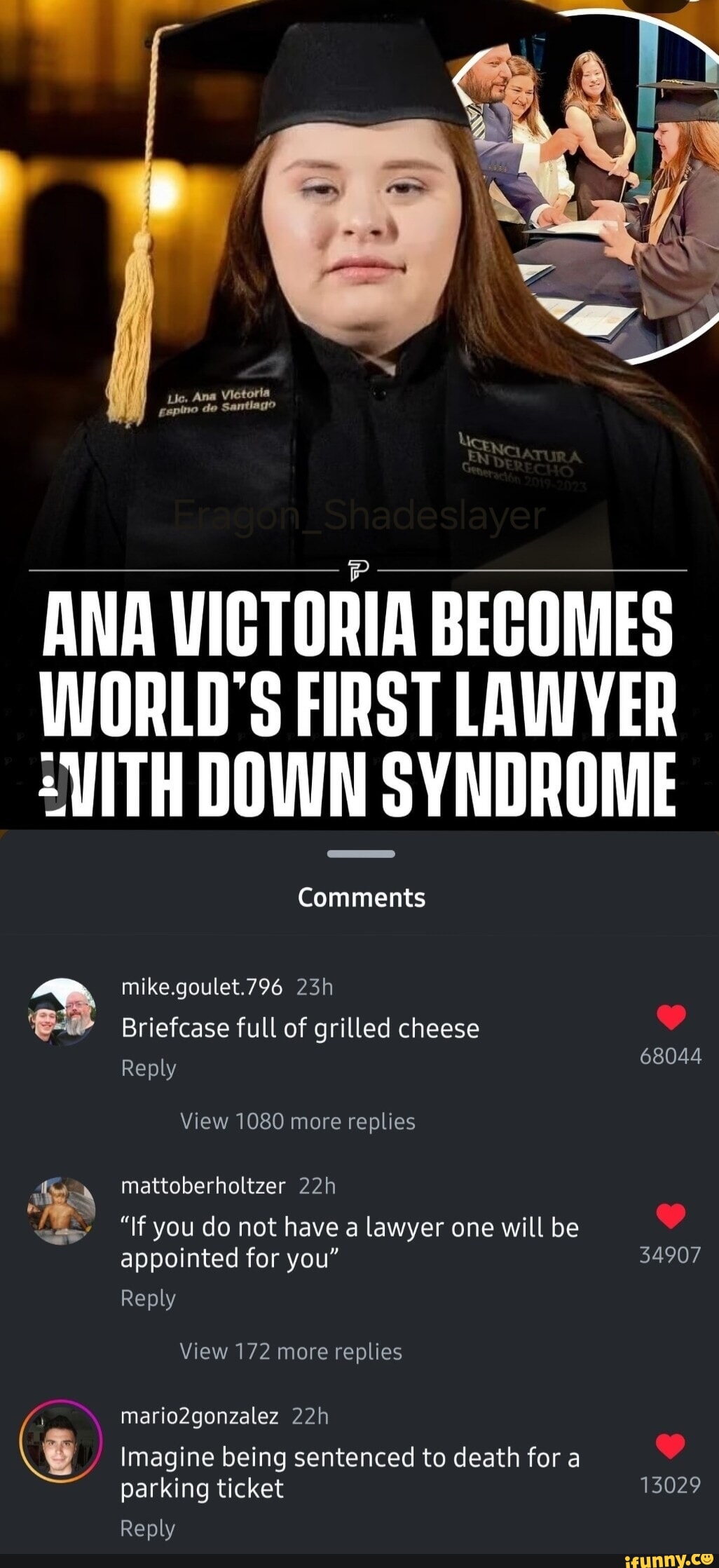The width and height of the screenshot is (719, 1568).
Task: Open mike.goulet.796's profile picture
Action: point(62,1012)
